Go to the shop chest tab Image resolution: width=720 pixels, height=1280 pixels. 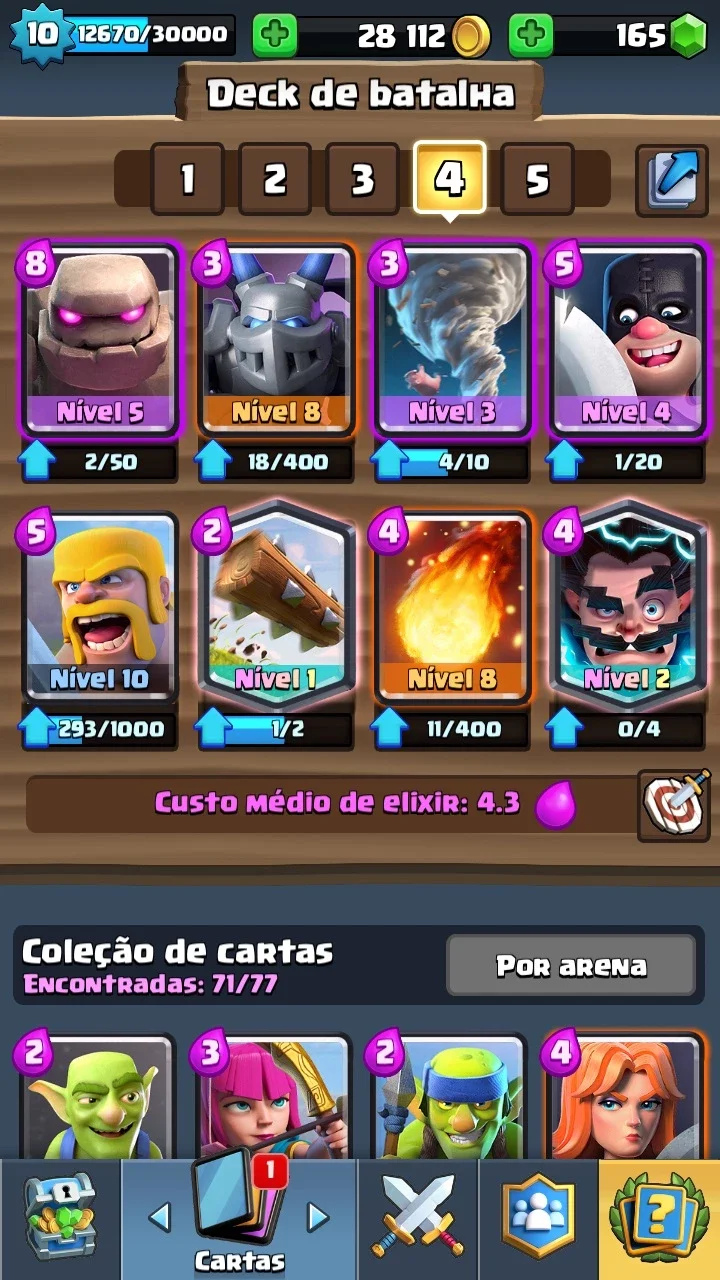click(59, 1220)
